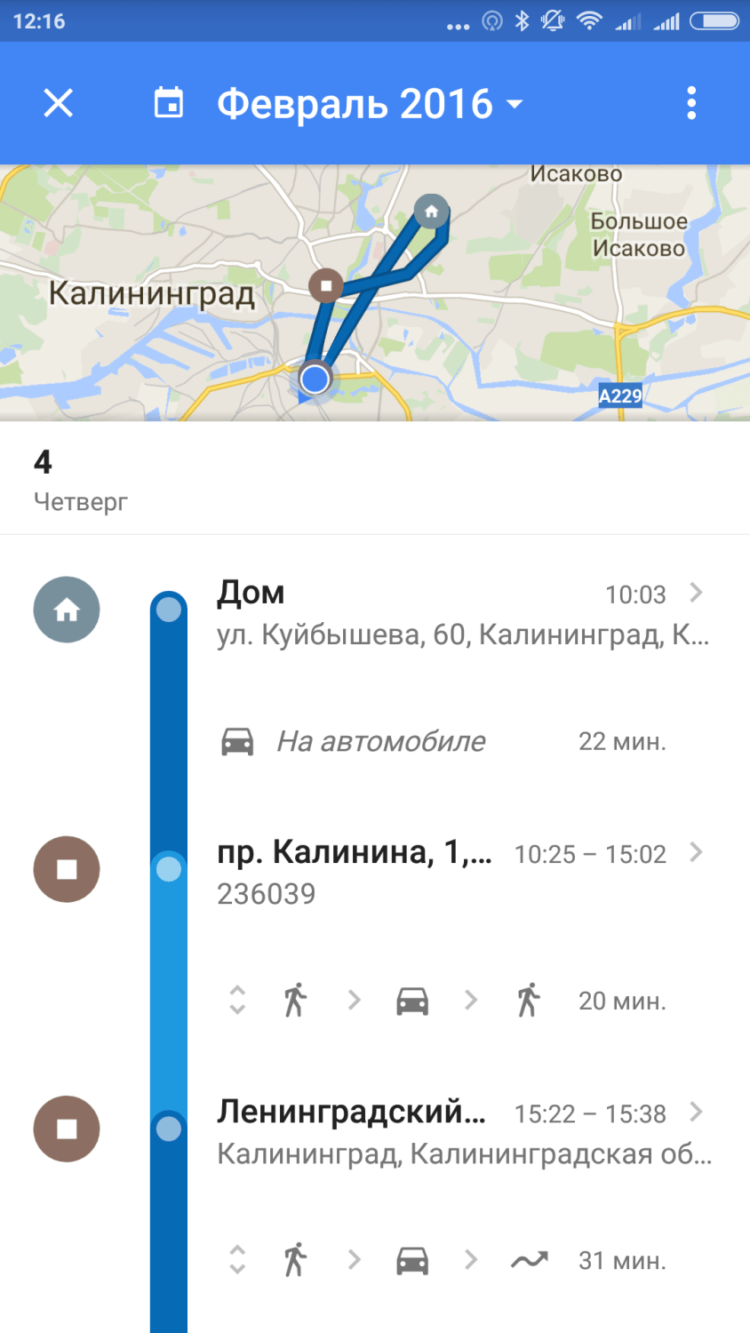The width and height of the screenshot is (750, 1333).
Task: Tap the blue current location dot on the map
Action: [x=314, y=378]
